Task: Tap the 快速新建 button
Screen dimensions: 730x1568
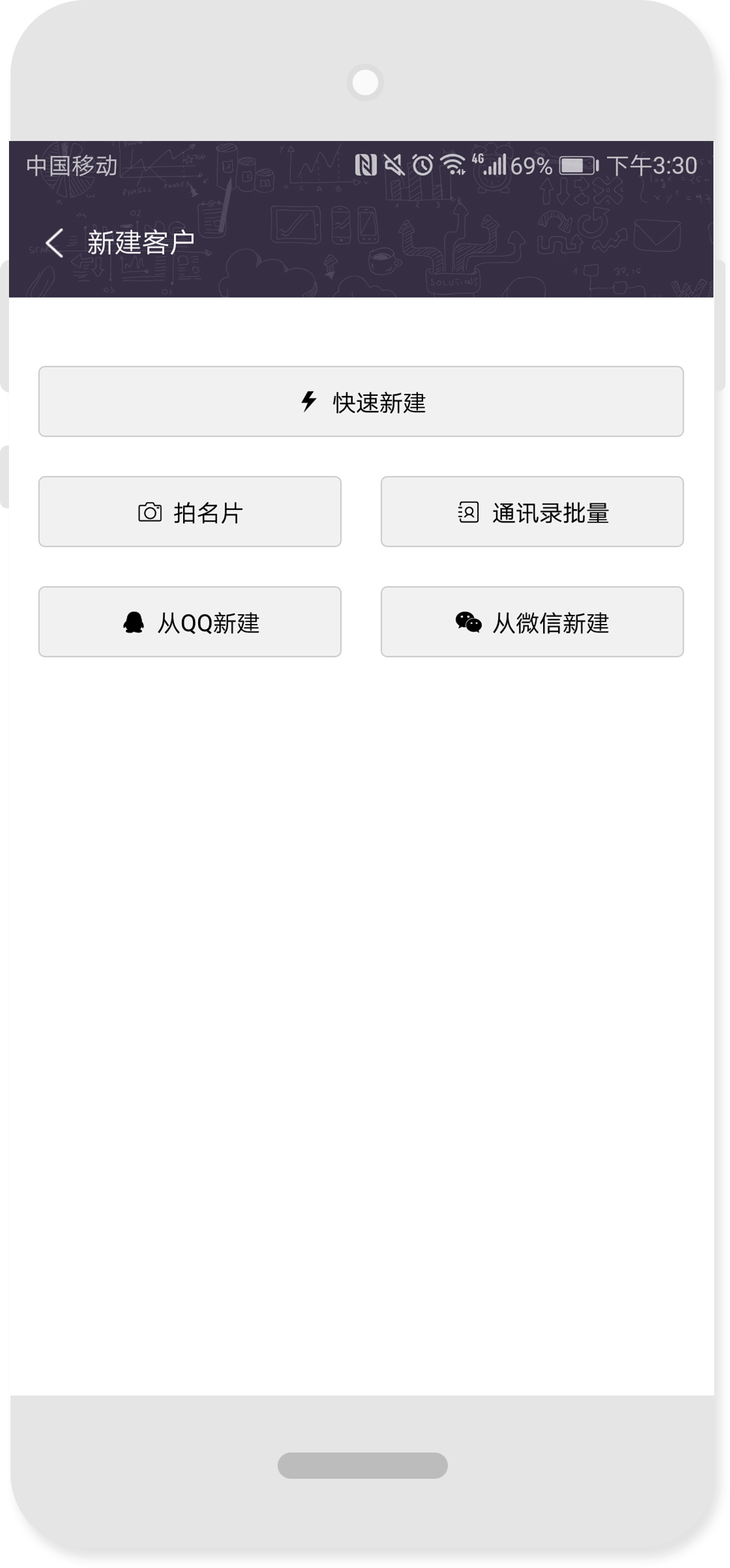Action: (361, 401)
